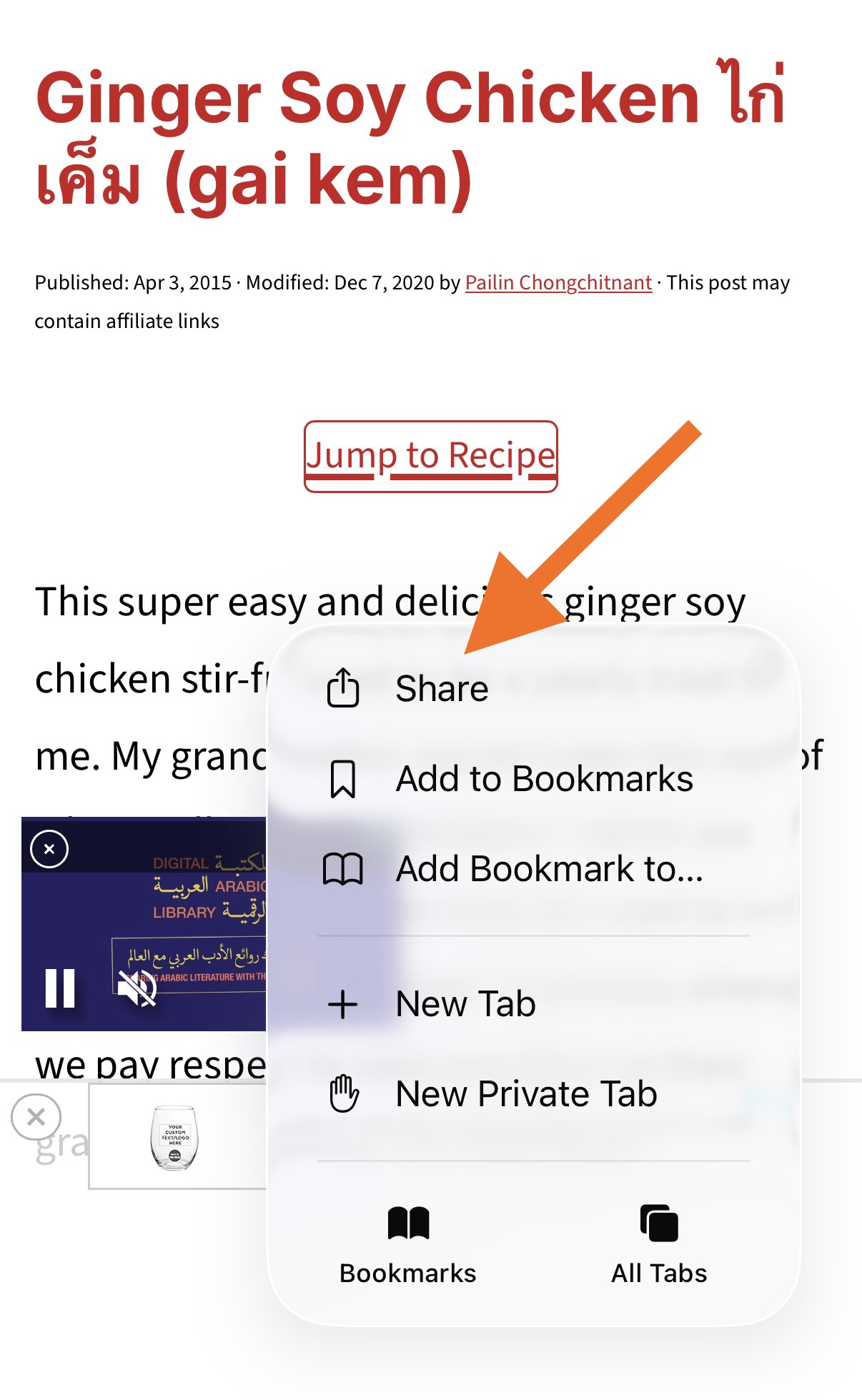Select Share in the menu
The height and width of the screenshot is (1400, 862).
pyautogui.click(x=441, y=689)
